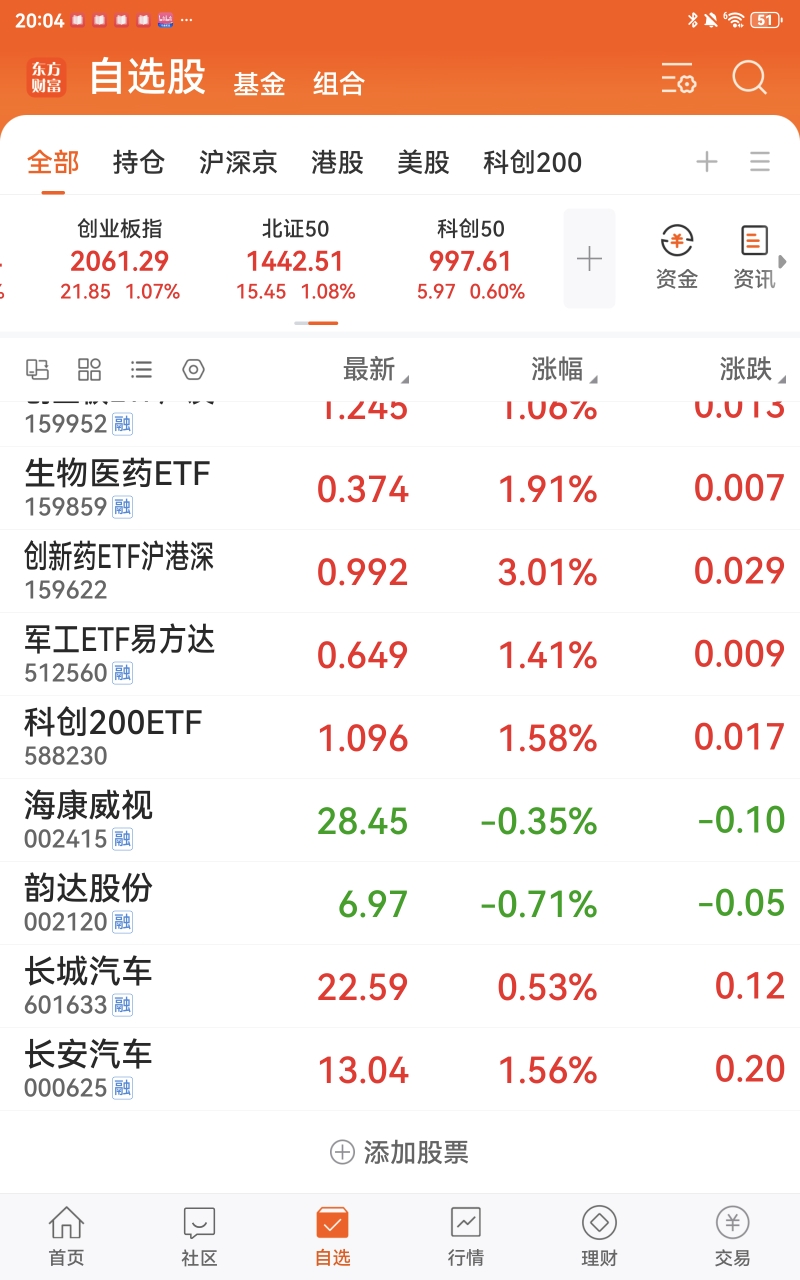The width and height of the screenshot is (800, 1280).
Task: Tap 添加股票 to add a stock
Action: pyautogui.click(x=400, y=1152)
